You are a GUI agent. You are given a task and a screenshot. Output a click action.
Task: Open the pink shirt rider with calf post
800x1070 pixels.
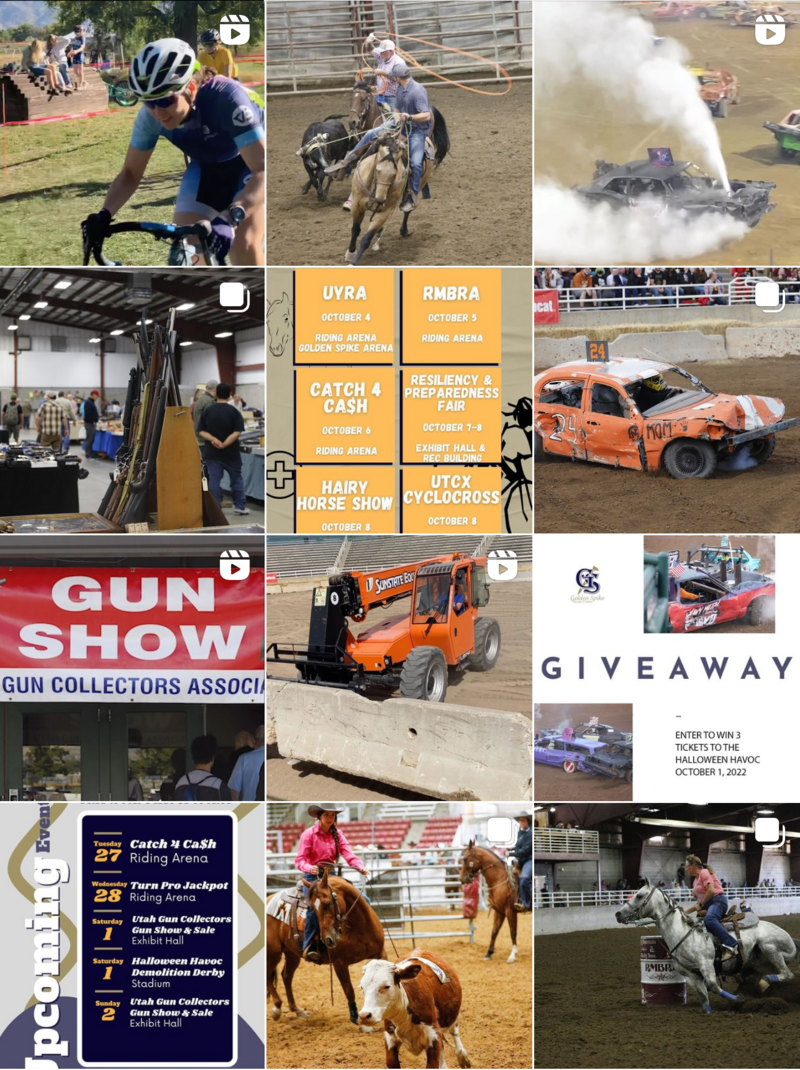pos(399,935)
